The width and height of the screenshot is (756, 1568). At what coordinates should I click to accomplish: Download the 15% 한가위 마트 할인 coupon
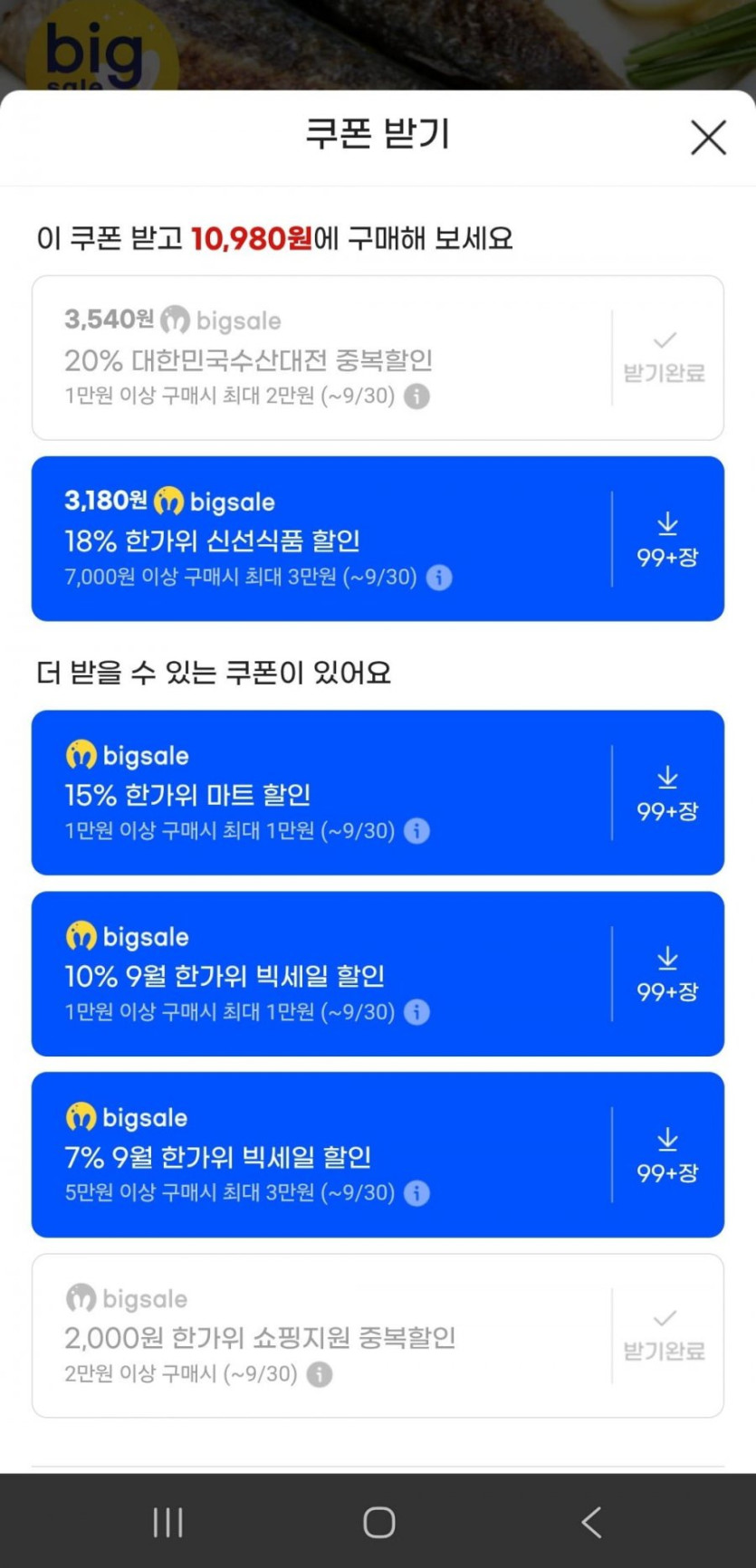(x=667, y=792)
